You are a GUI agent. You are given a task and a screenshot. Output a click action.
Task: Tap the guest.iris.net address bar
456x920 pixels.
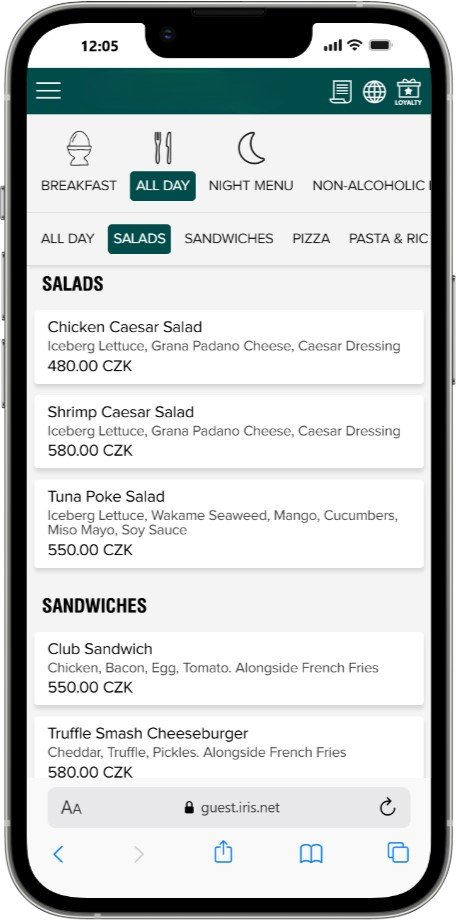229,807
